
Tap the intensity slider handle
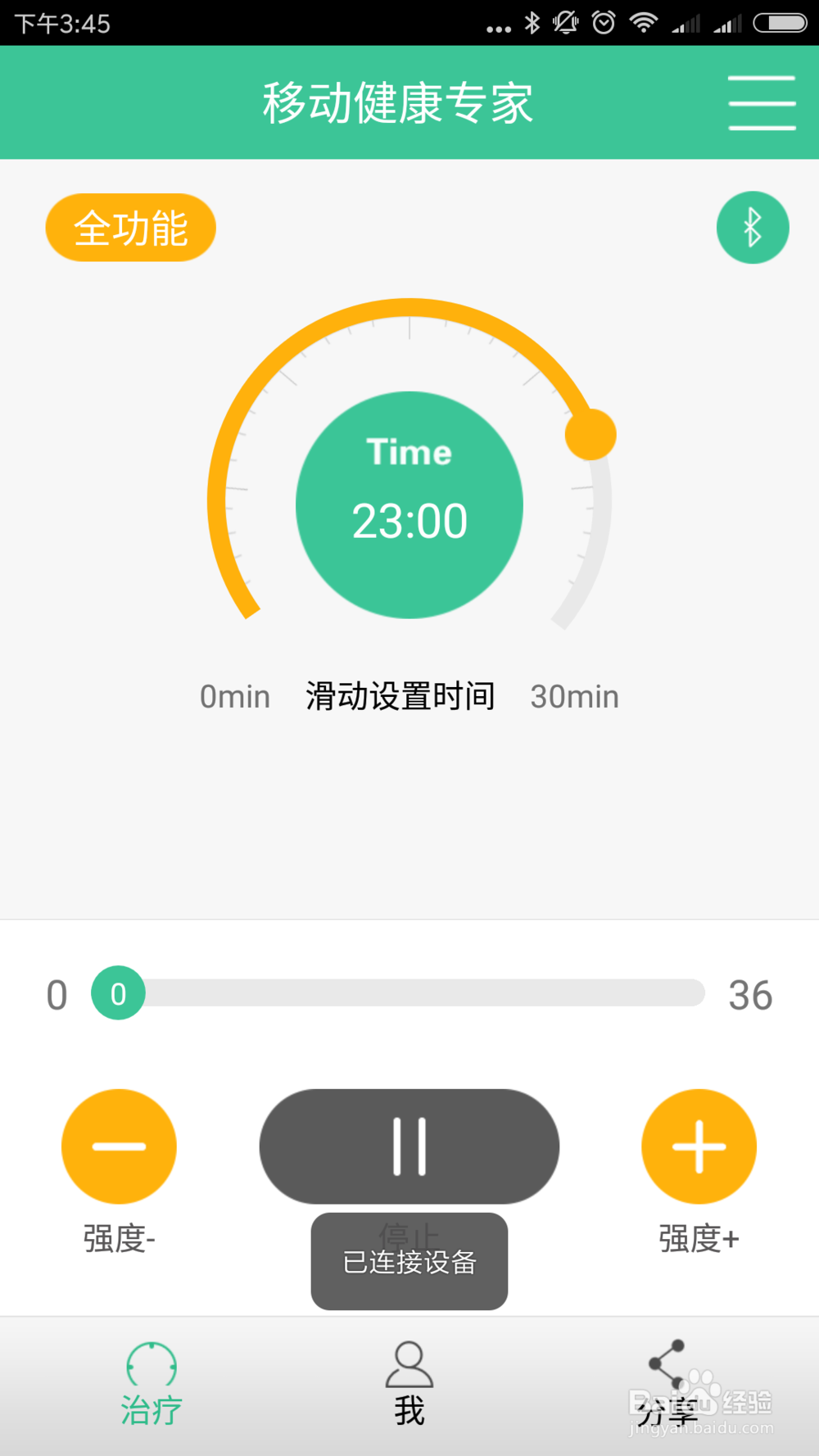click(118, 993)
